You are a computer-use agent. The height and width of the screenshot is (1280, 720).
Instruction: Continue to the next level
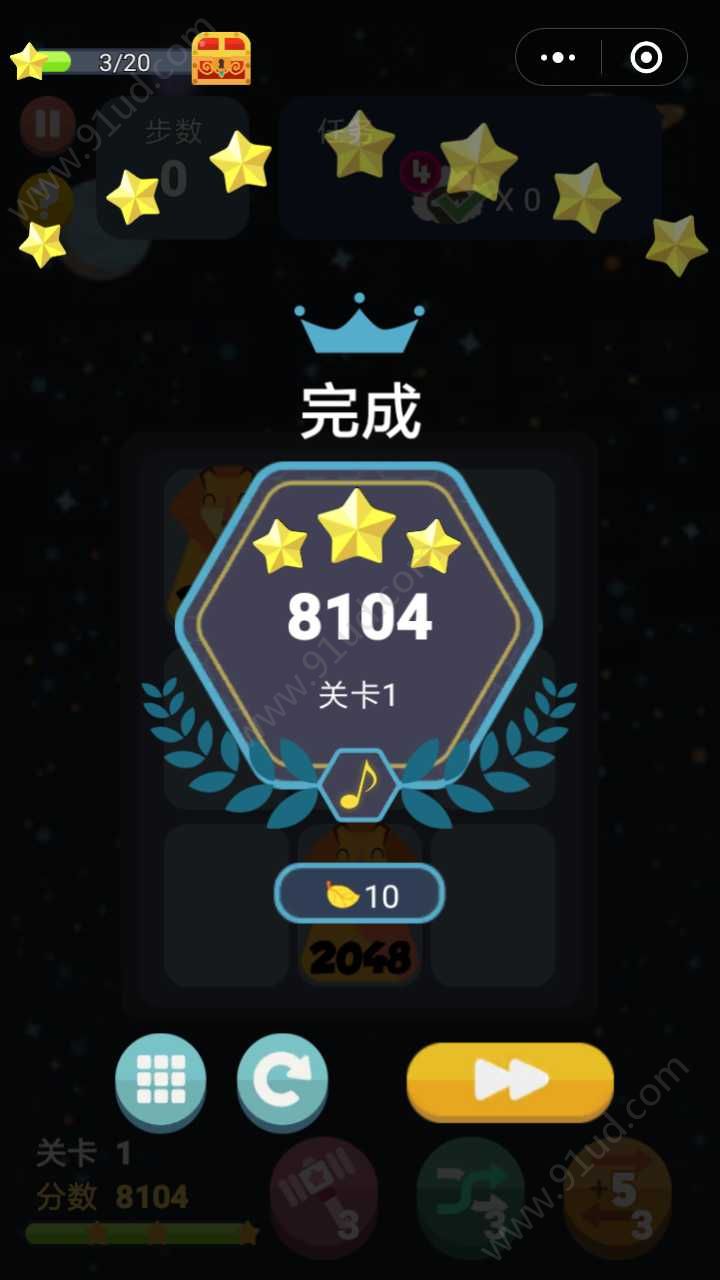pos(510,1080)
